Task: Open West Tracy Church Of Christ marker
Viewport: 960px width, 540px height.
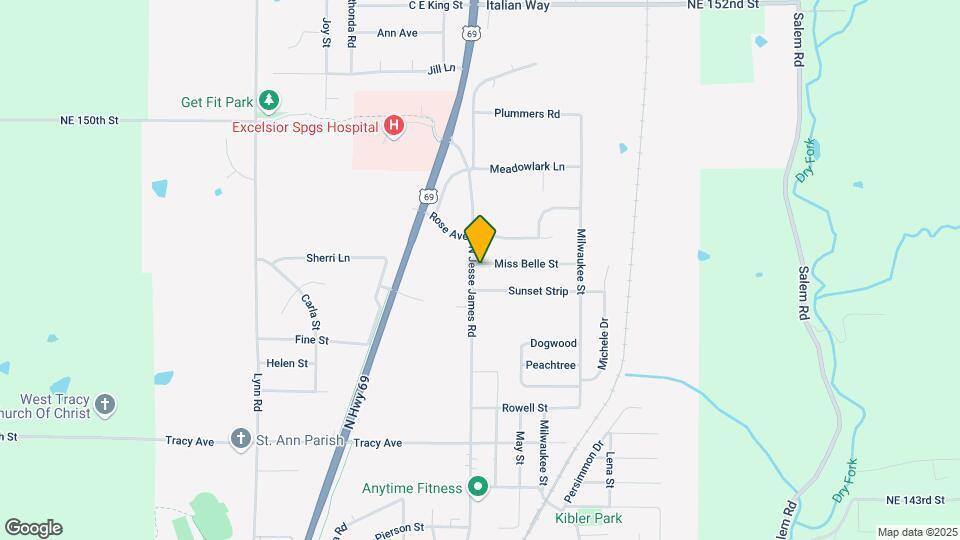Action: (x=106, y=407)
